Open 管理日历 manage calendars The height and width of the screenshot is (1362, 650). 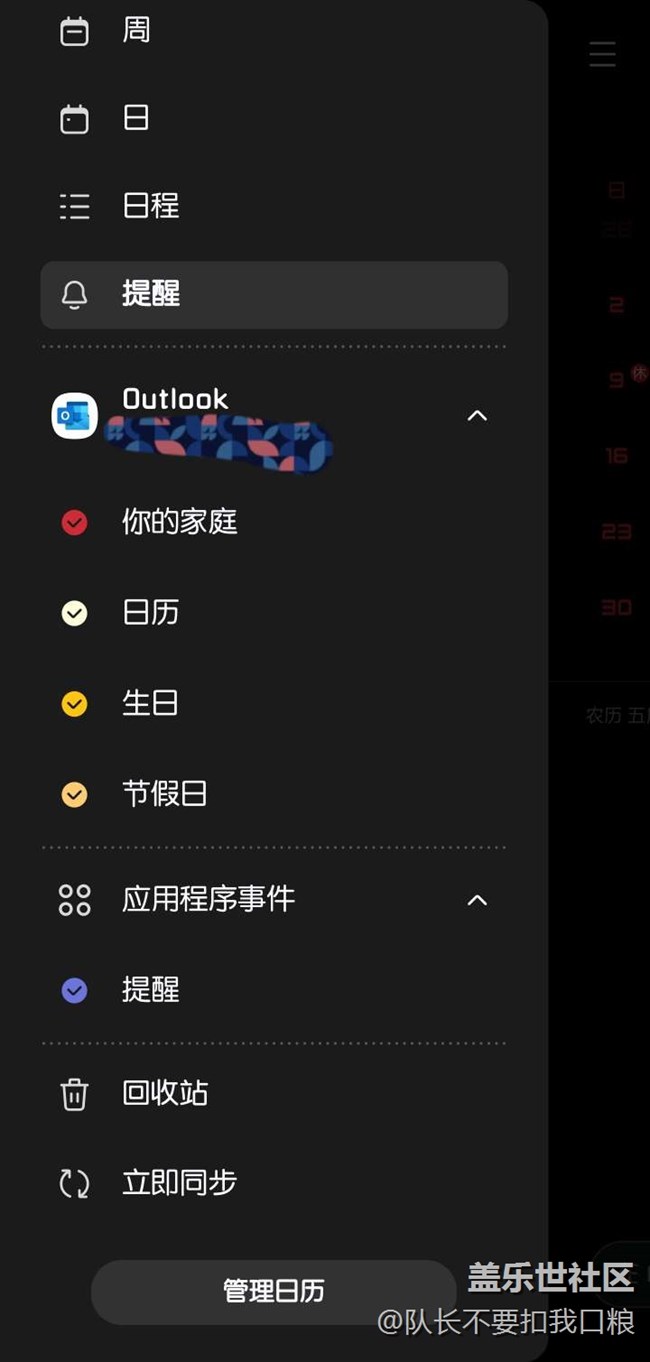click(273, 1291)
